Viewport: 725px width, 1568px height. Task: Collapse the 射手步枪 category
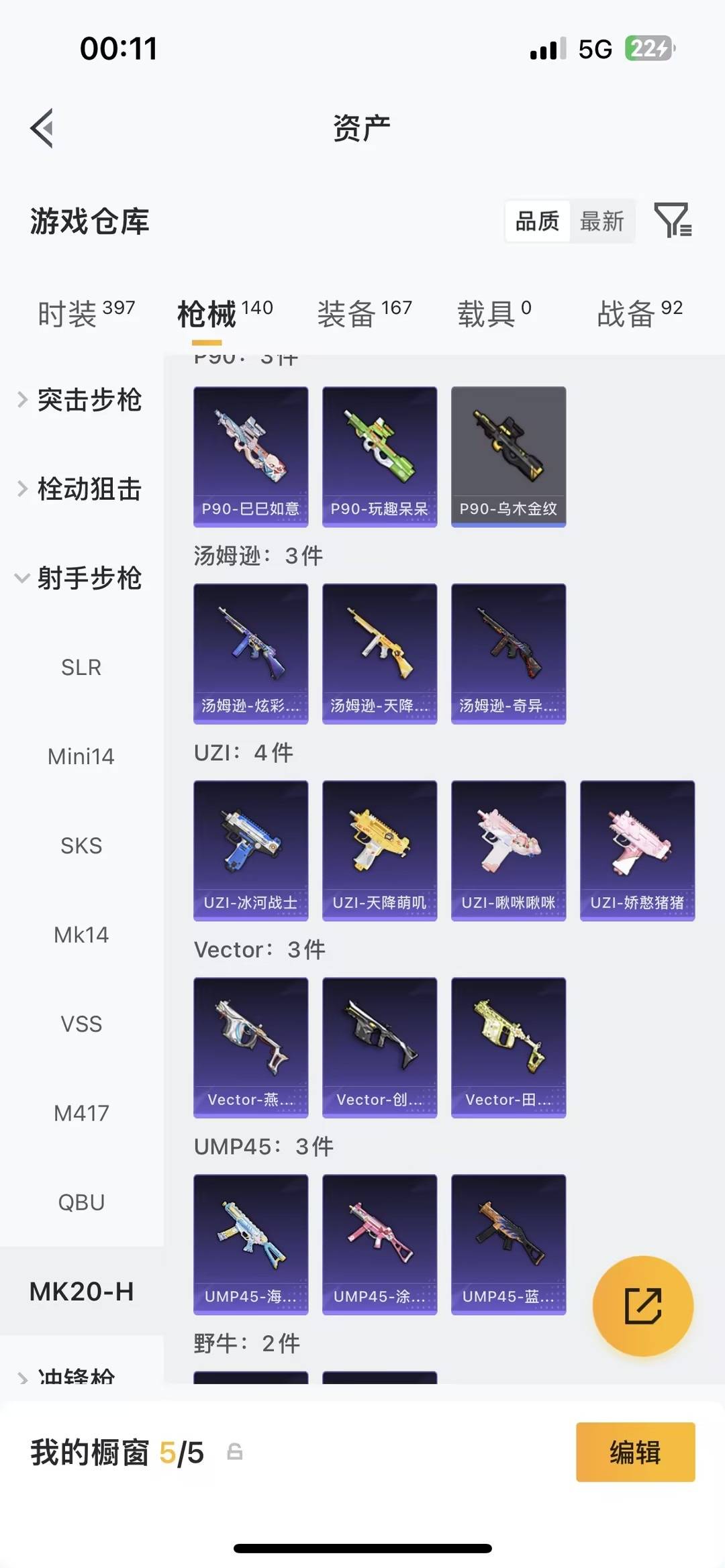pyautogui.click(x=89, y=579)
